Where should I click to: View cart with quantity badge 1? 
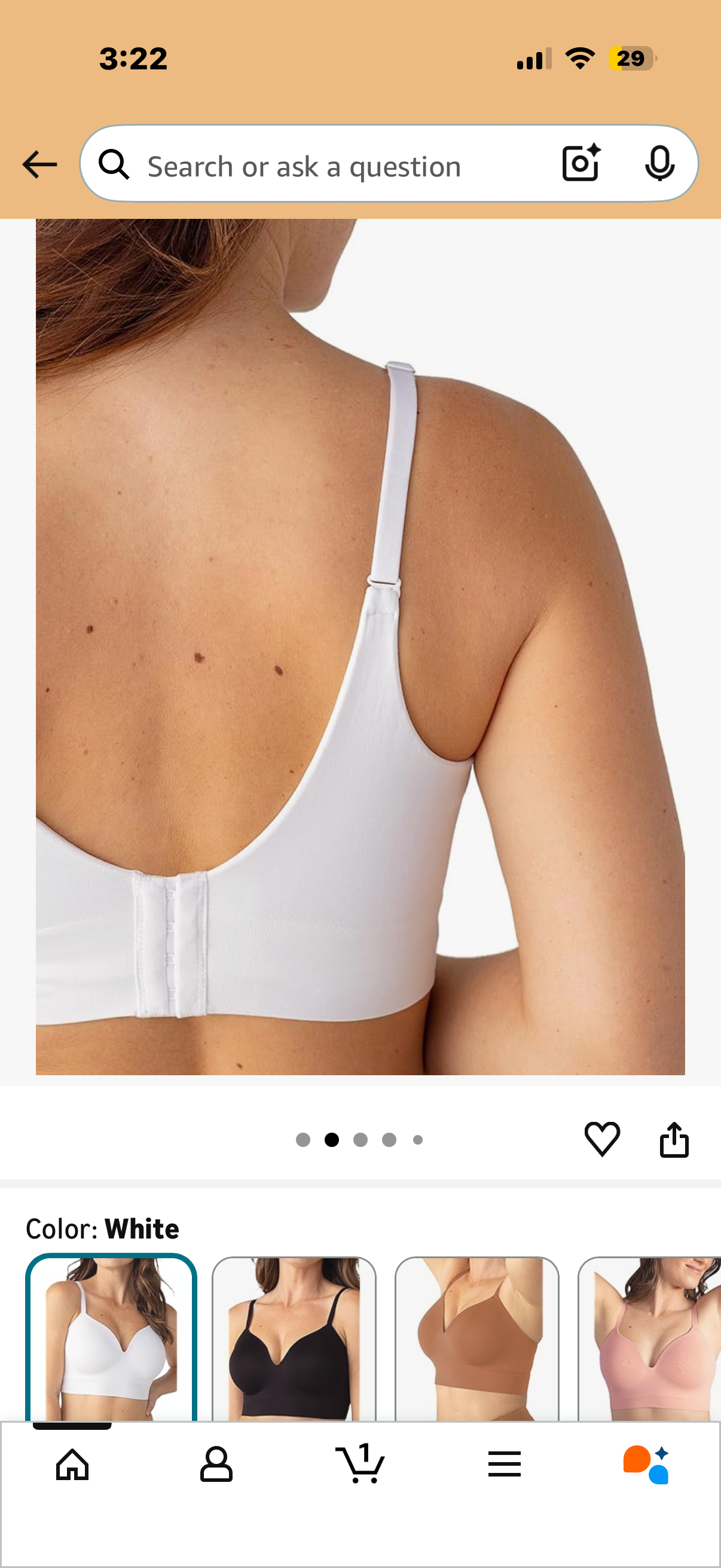click(x=360, y=1465)
